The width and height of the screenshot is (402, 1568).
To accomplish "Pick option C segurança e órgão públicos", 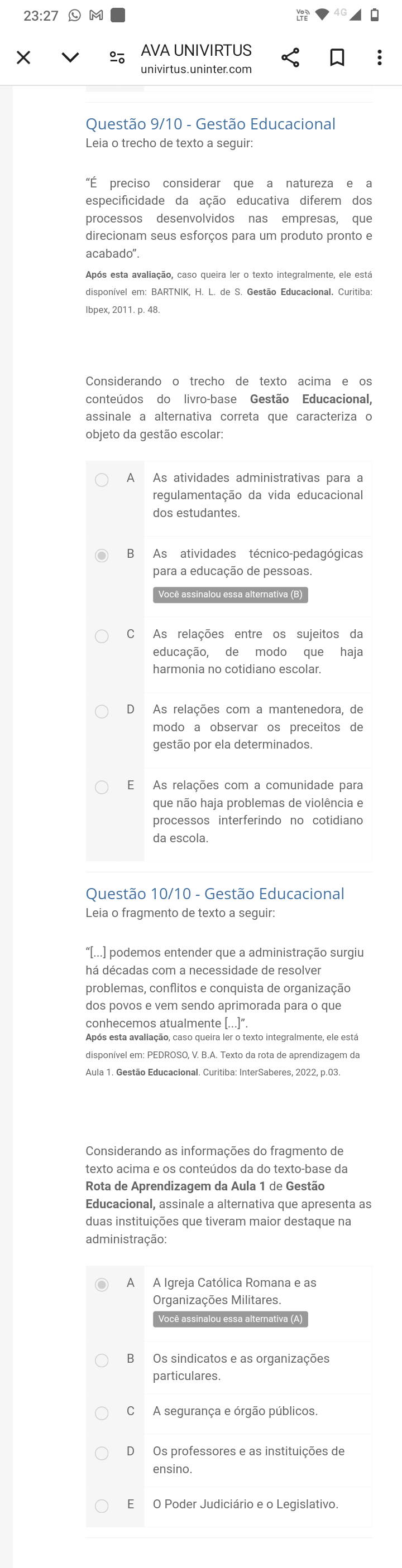I will click(x=102, y=1413).
